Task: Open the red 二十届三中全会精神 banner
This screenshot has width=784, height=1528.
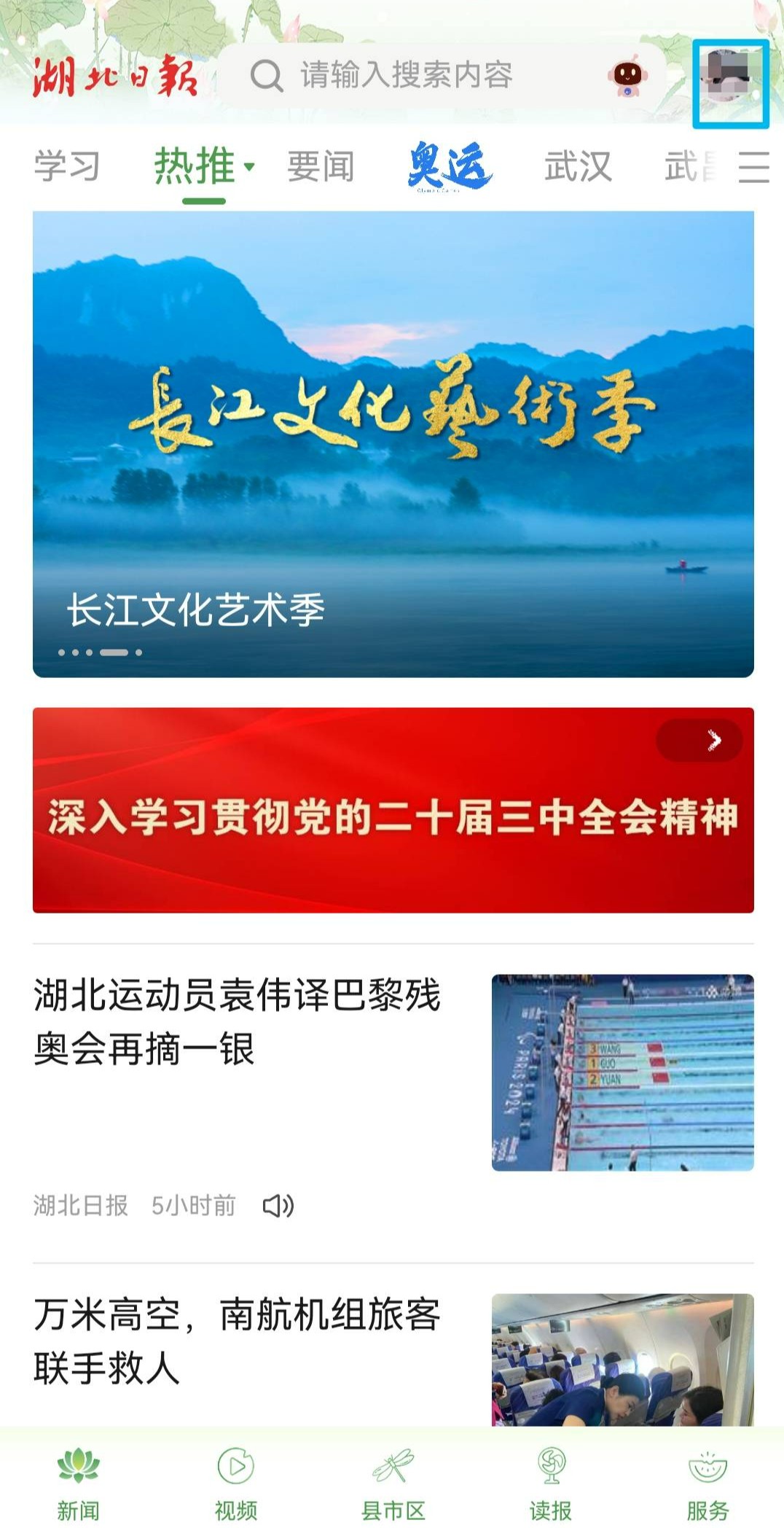Action: 393,810
